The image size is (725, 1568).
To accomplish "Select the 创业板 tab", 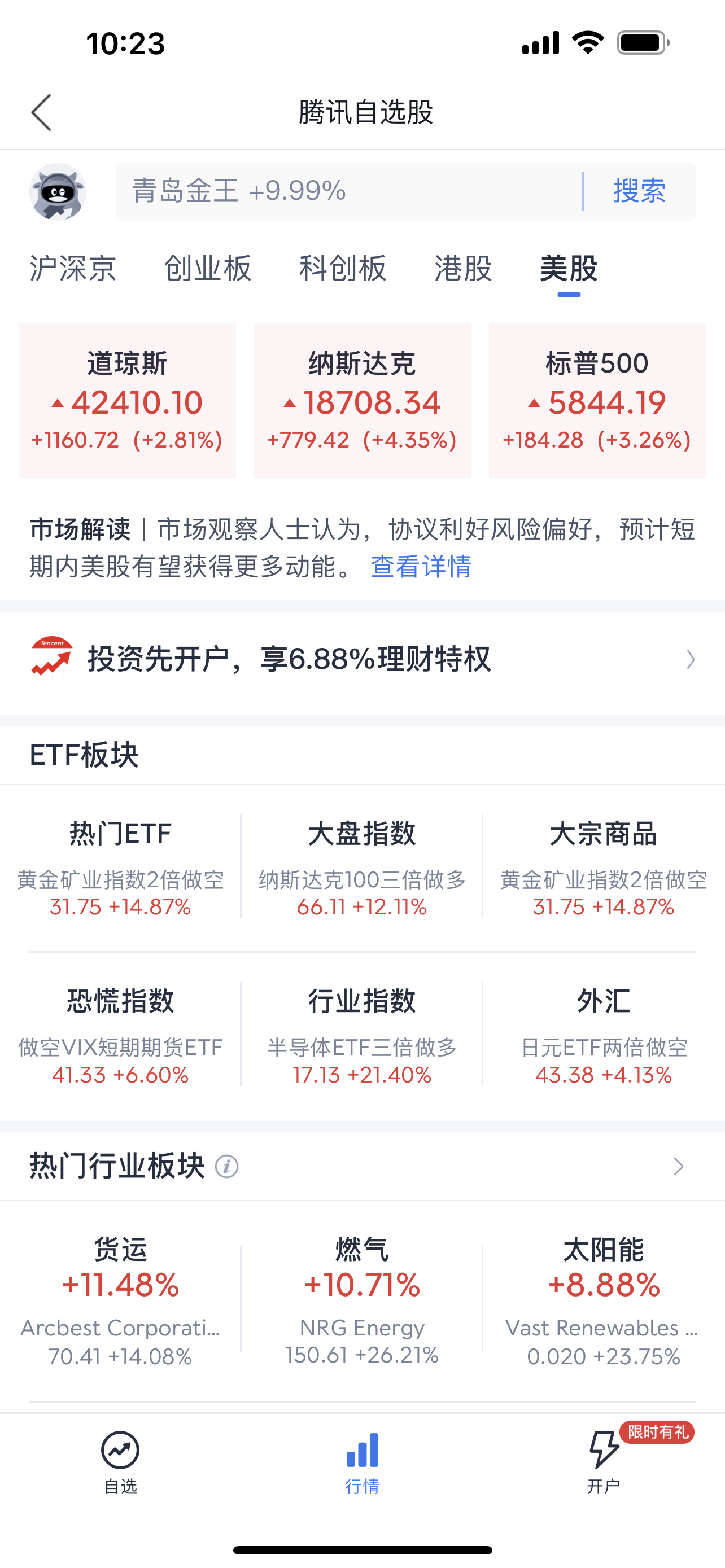I will pyautogui.click(x=207, y=269).
